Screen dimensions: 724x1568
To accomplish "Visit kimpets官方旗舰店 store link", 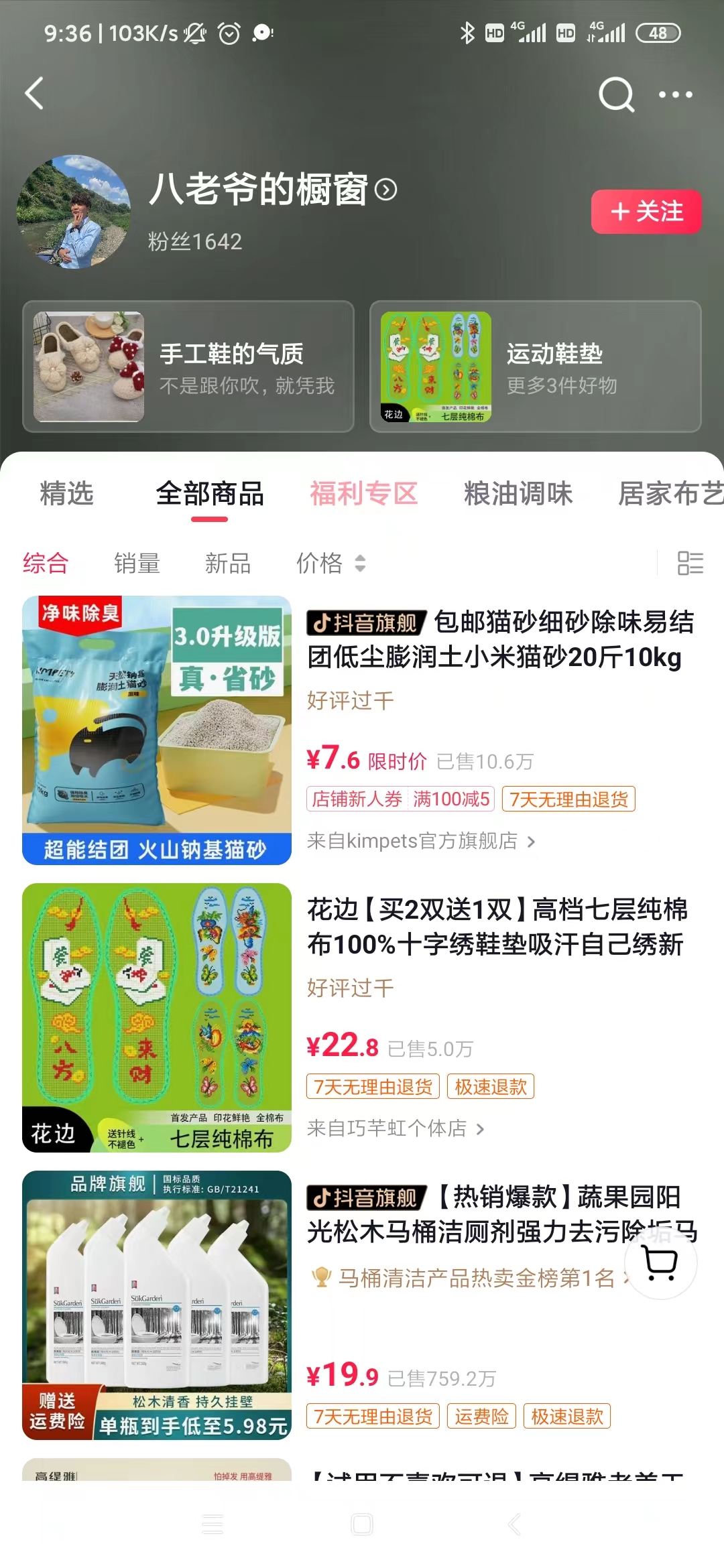I will point(421,841).
